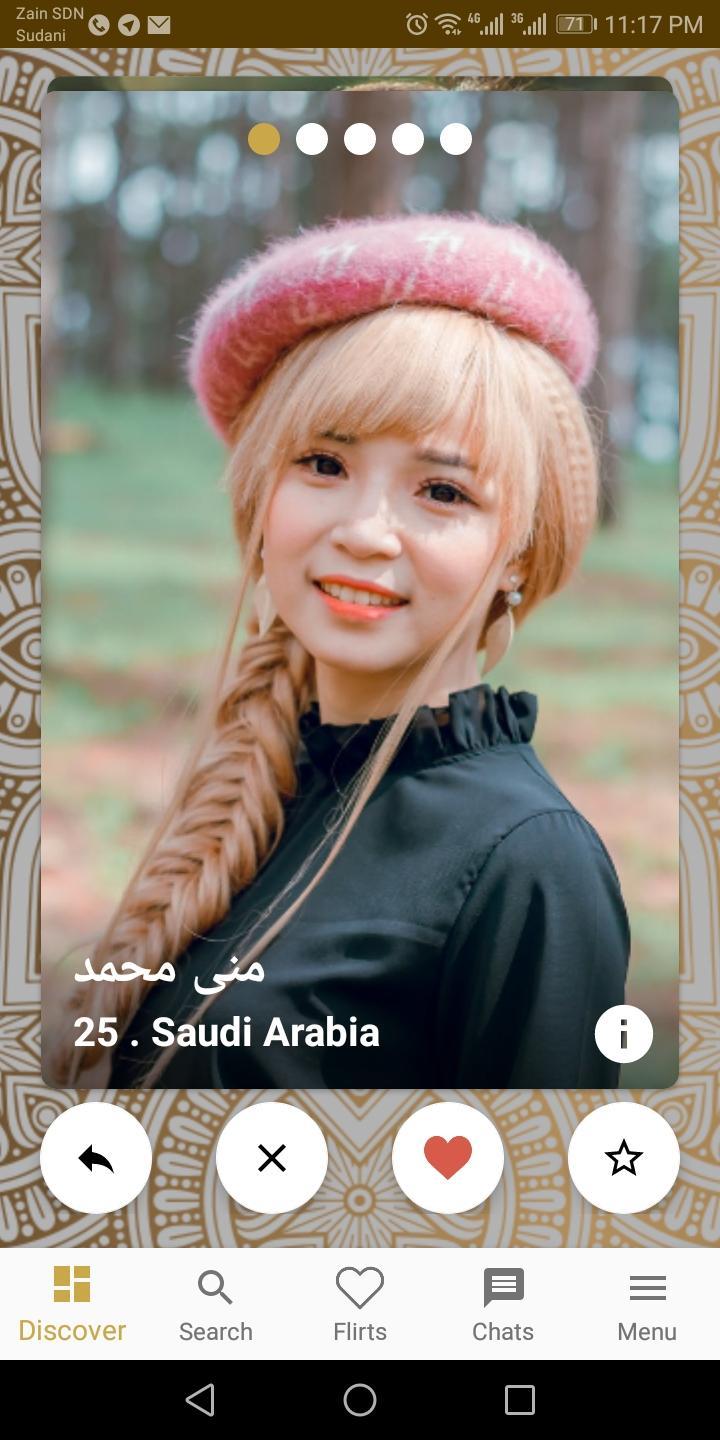Open the Menu tab
The image size is (720, 1440).
tap(647, 1305)
